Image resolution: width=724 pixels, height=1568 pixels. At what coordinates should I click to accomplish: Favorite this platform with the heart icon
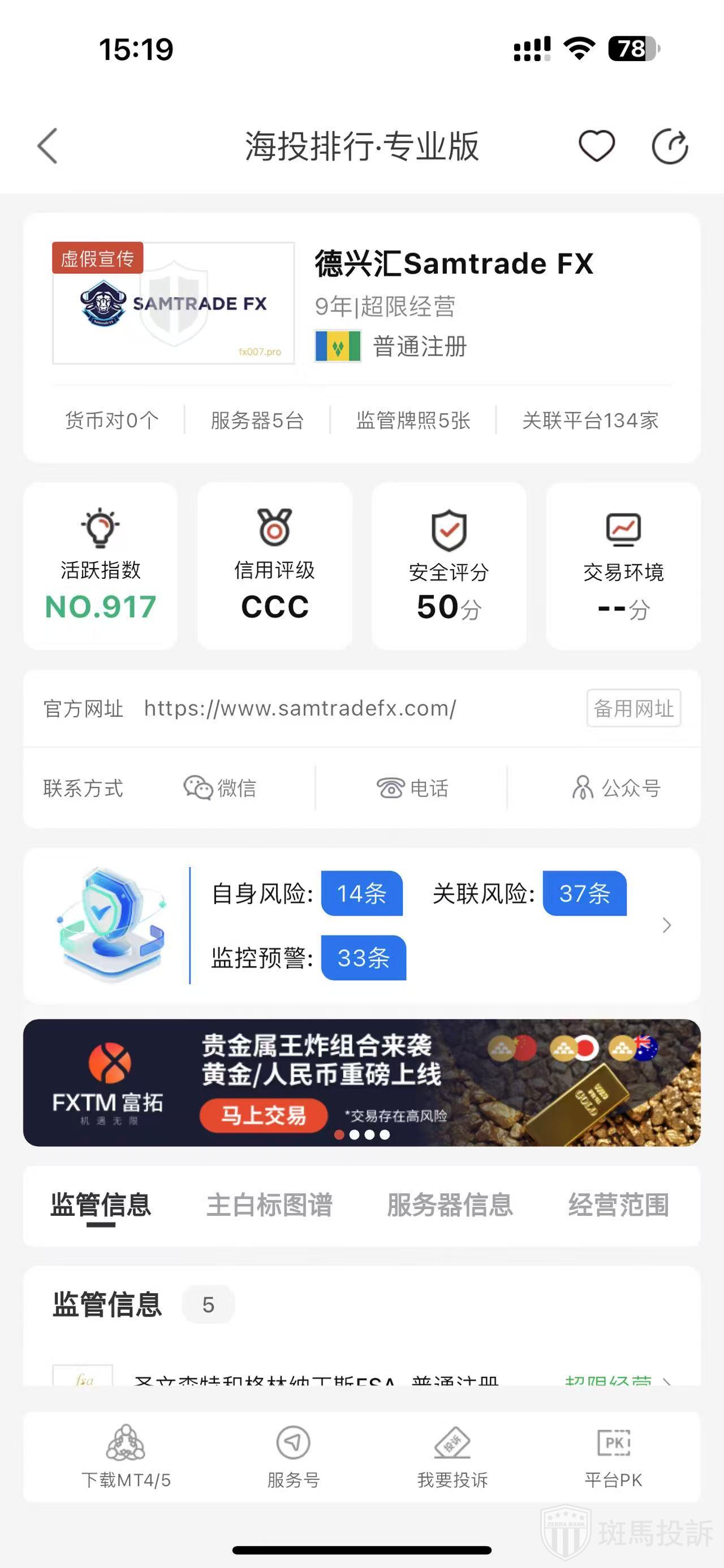pyautogui.click(x=596, y=146)
